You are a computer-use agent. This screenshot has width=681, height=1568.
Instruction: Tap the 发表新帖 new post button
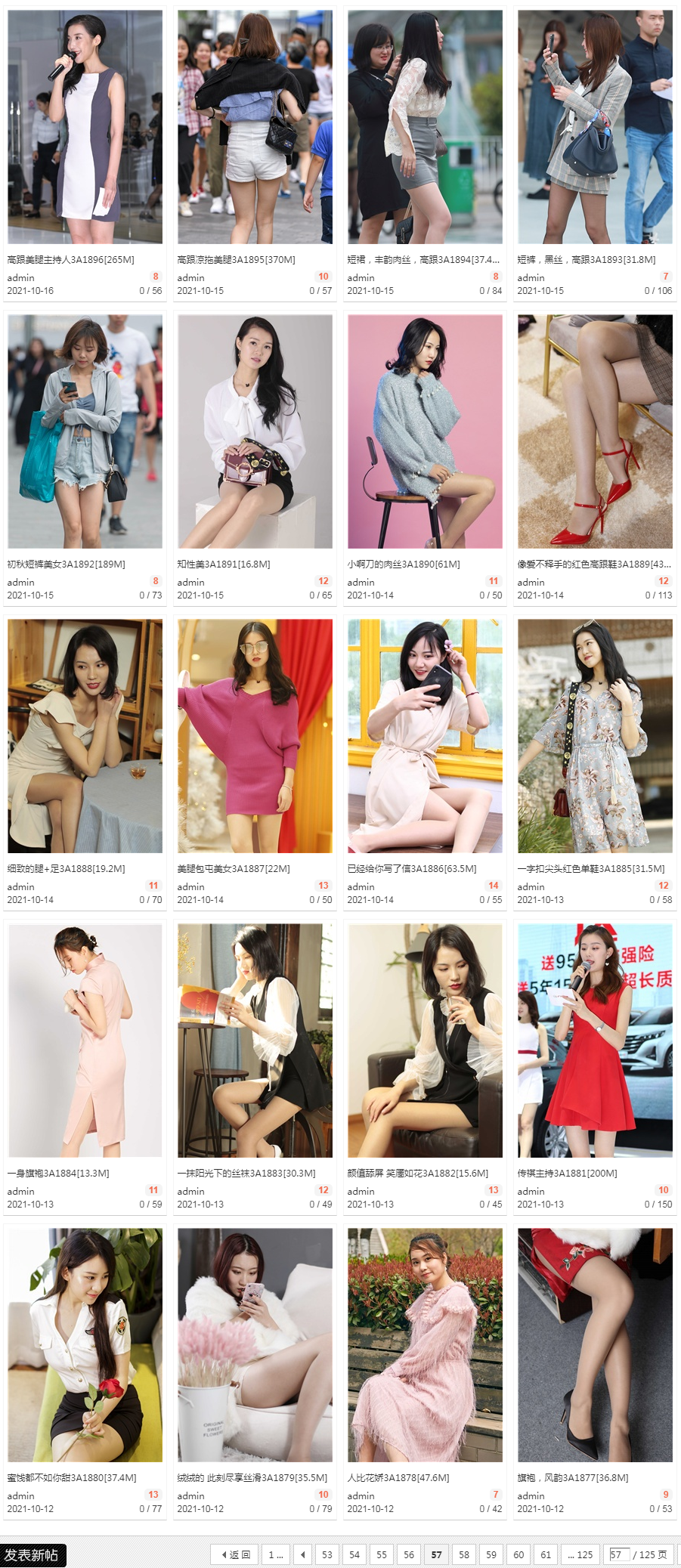click(33, 1554)
